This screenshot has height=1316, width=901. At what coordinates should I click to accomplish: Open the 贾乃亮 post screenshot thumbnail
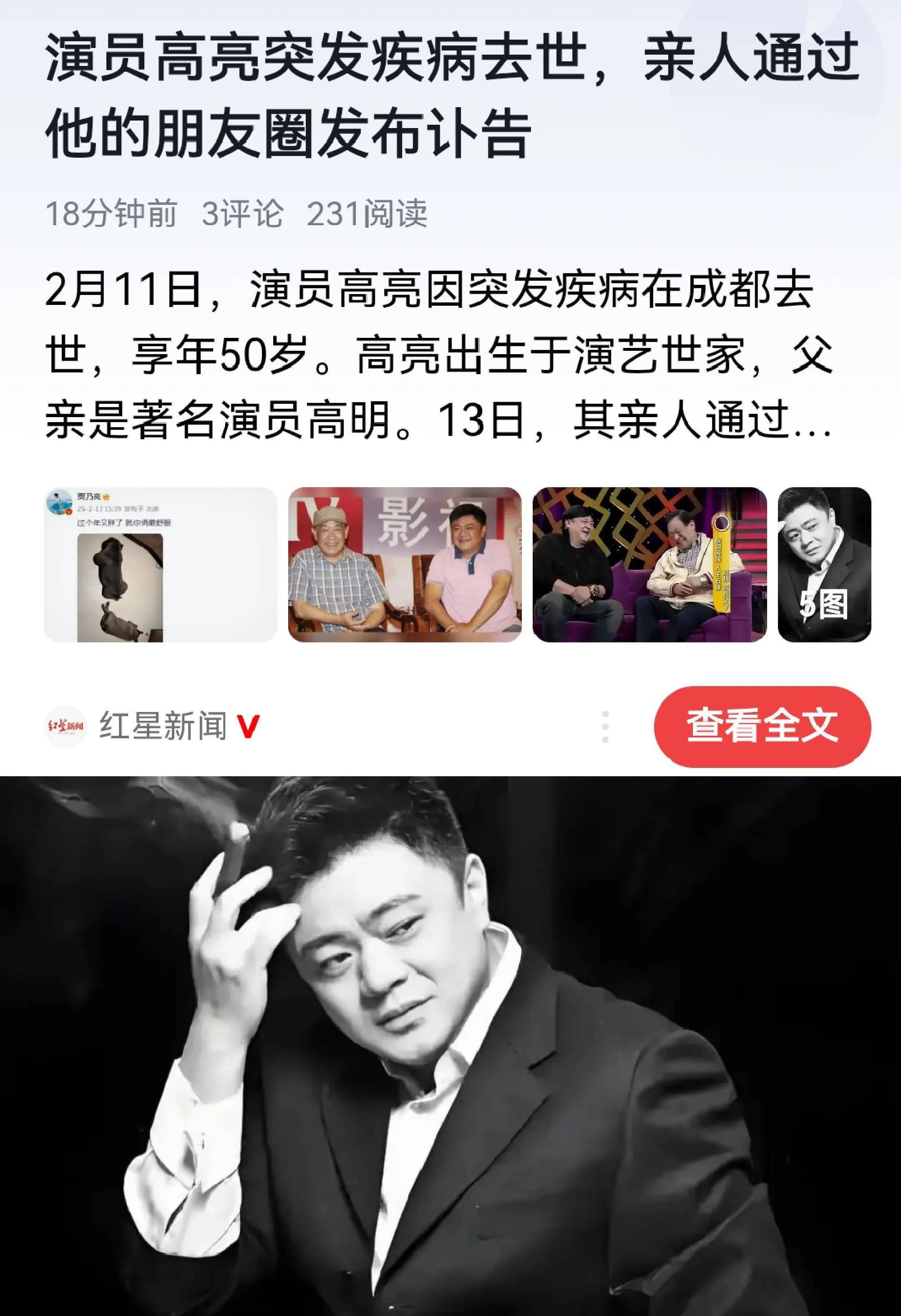[x=160, y=564]
